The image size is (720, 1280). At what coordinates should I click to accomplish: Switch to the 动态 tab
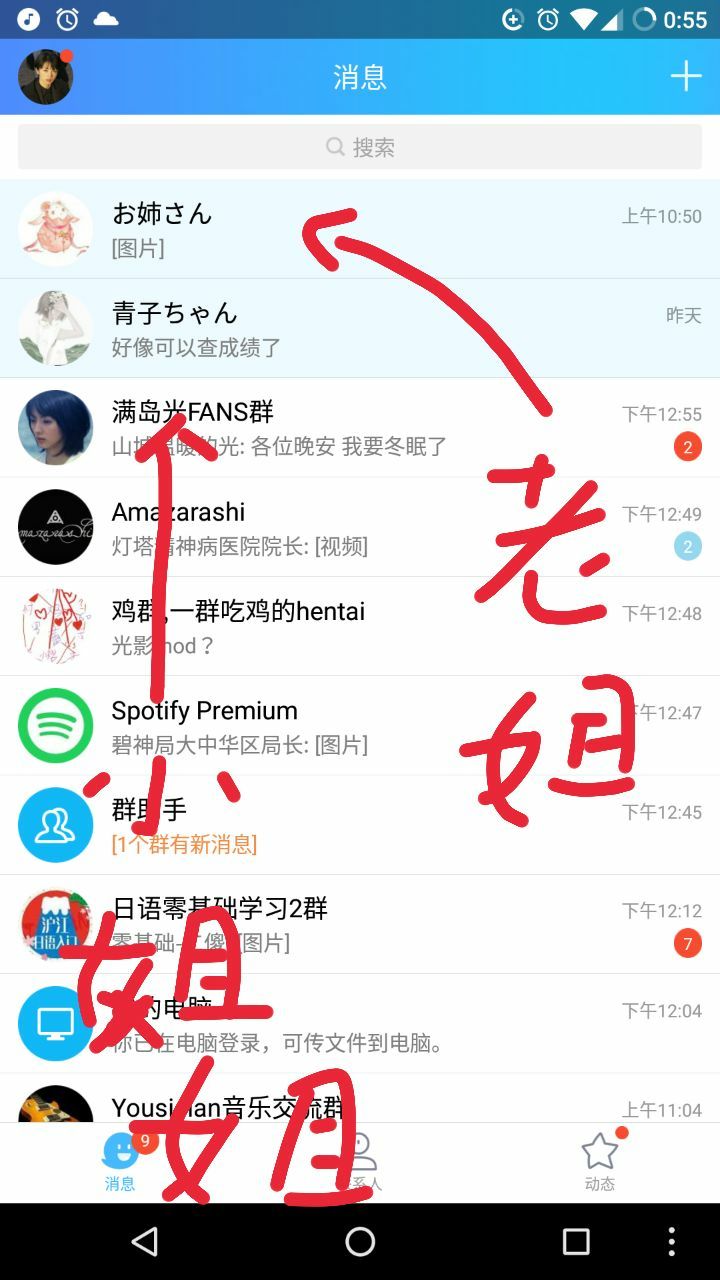(x=600, y=1162)
